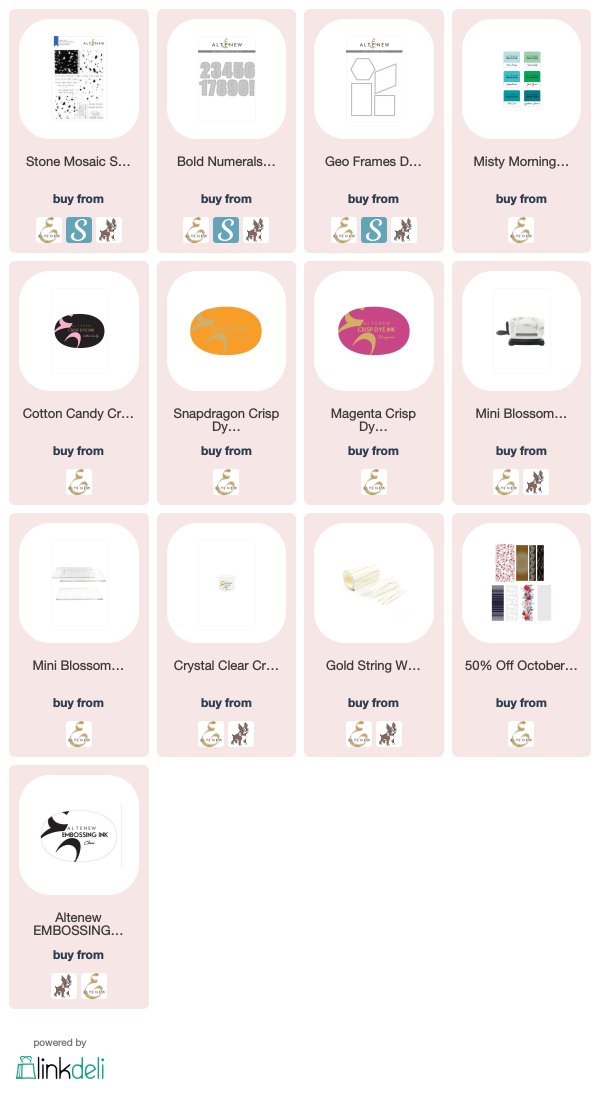Image resolution: width=600 pixels, height=1095 pixels.
Task: Open the linkdeli powered-by link
Action: point(60,1061)
